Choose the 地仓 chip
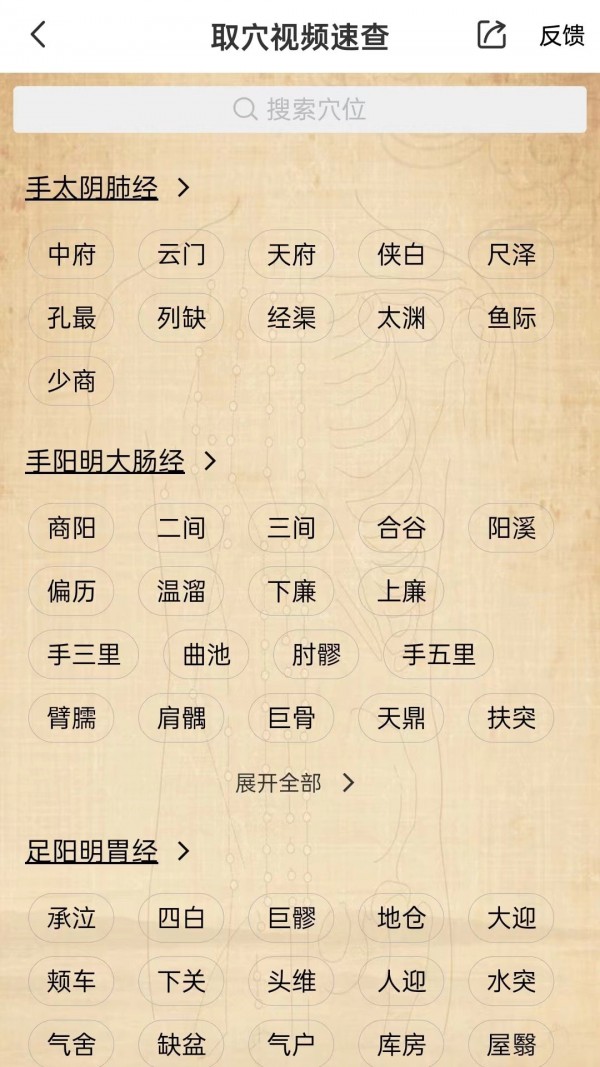Screen dimensions: 600x1067 point(401,918)
